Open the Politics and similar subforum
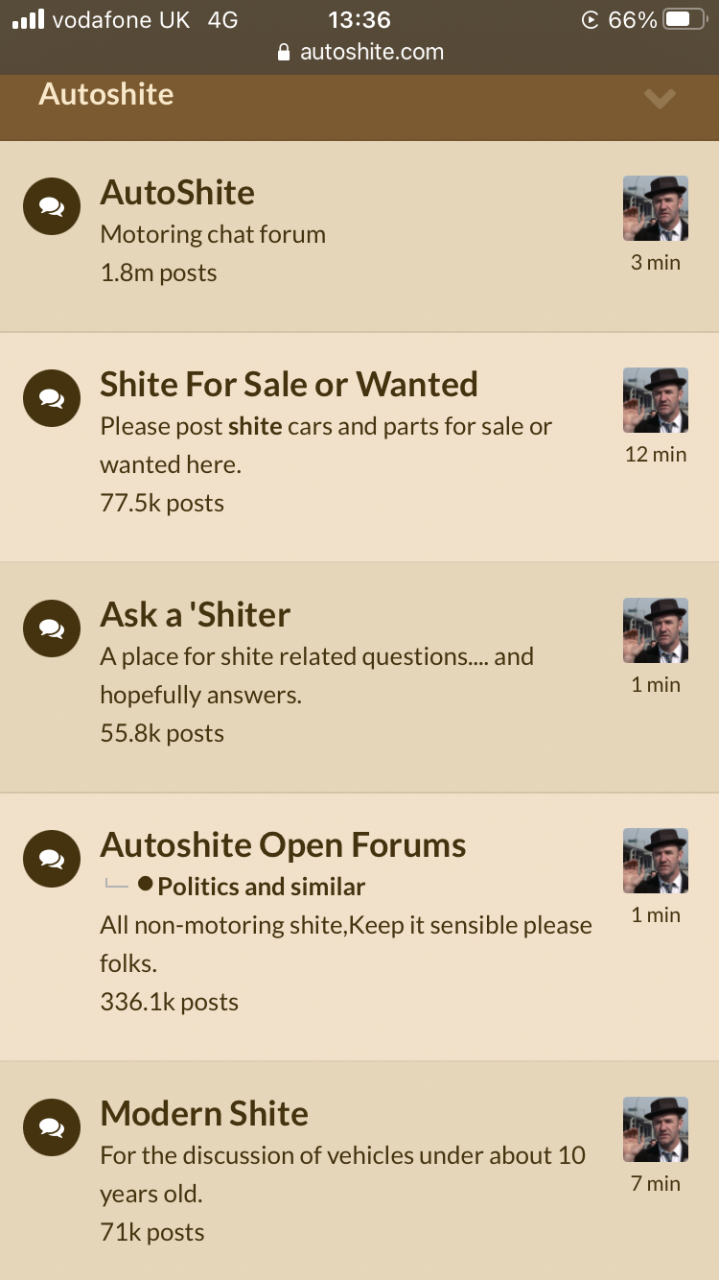Screen dimensions: 719x1280 (x=261, y=886)
